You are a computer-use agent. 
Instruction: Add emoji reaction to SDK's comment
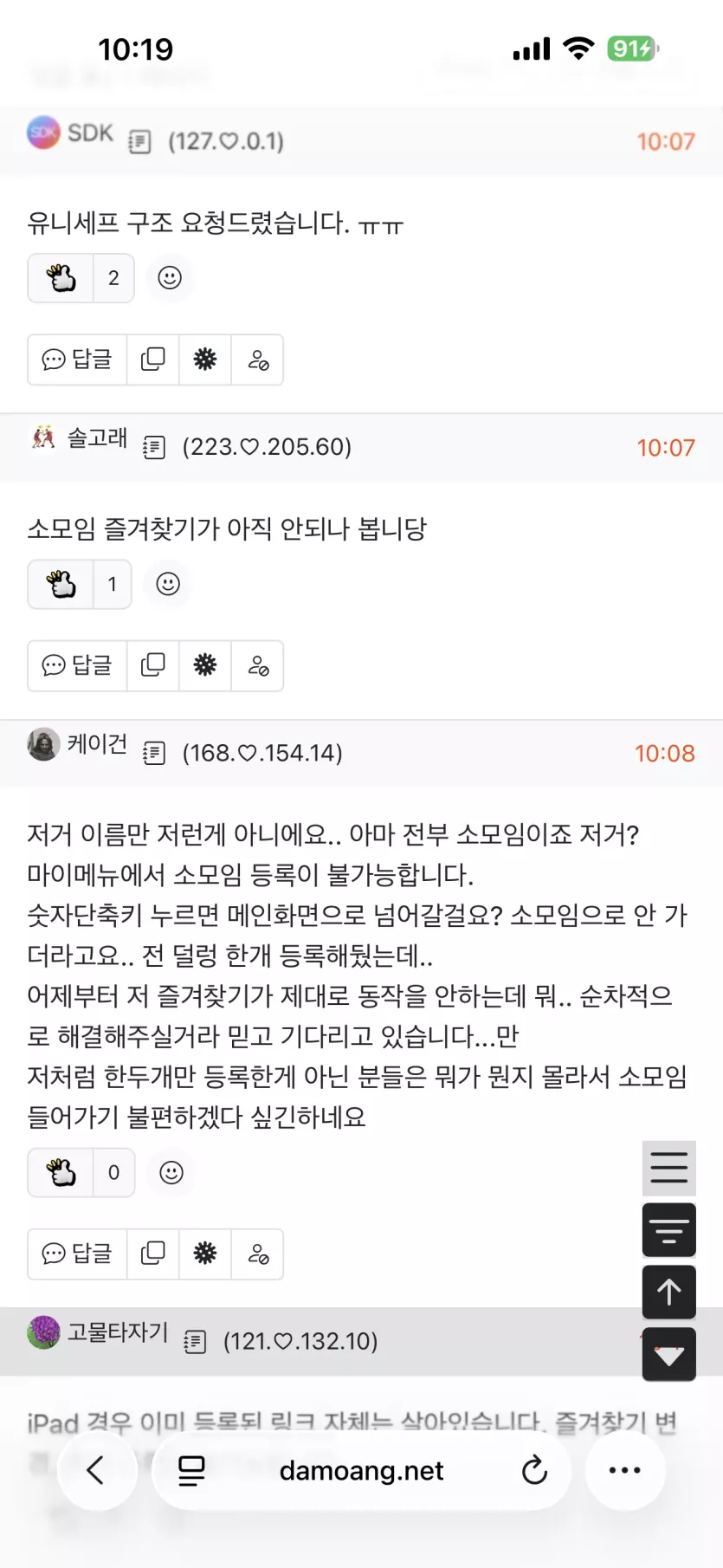tap(170, 278)
